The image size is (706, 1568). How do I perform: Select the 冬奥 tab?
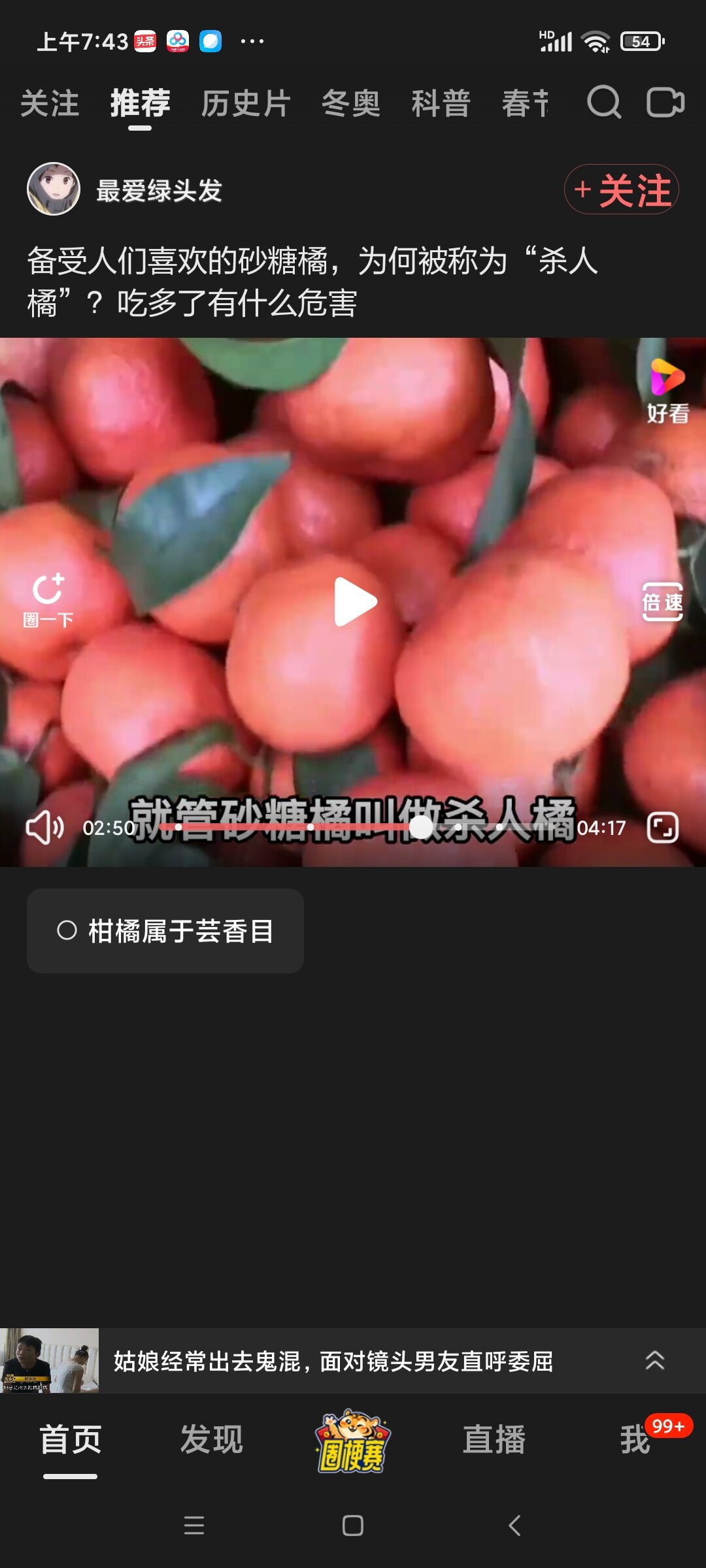351,104
